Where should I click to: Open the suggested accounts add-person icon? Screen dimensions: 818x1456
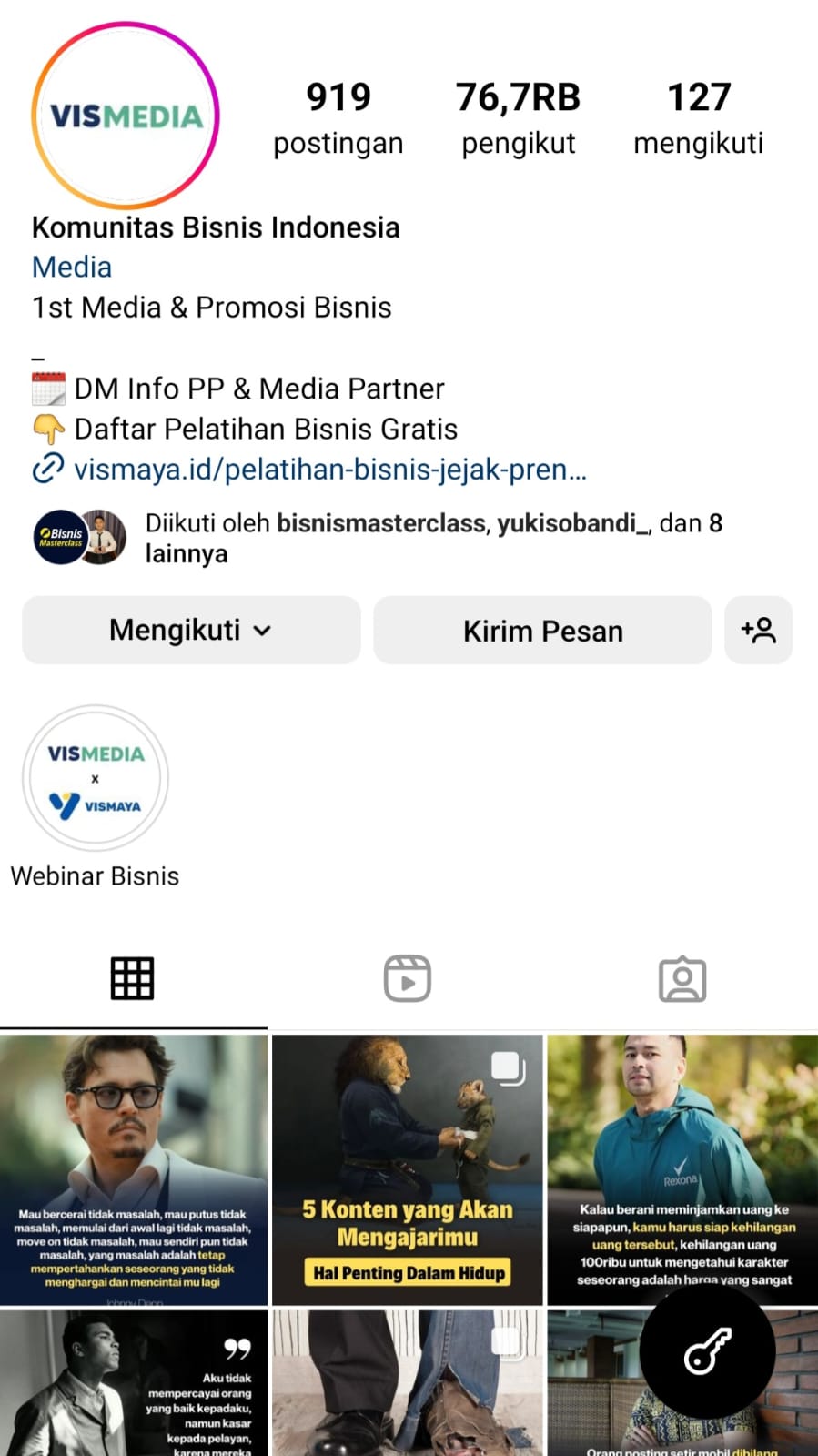click(758, 630)
